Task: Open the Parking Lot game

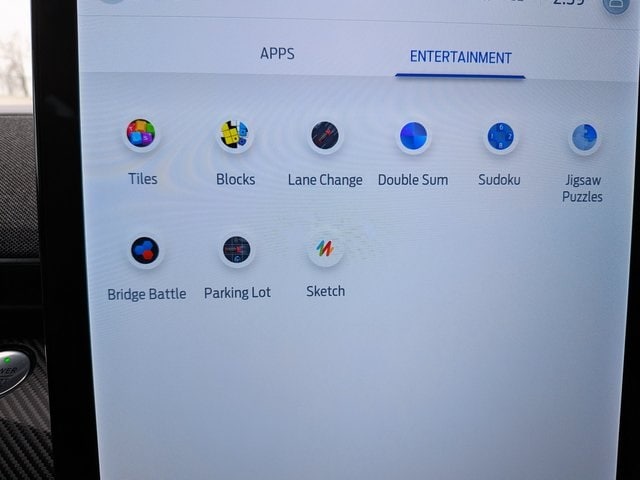Action: click(x=237, y=250)
